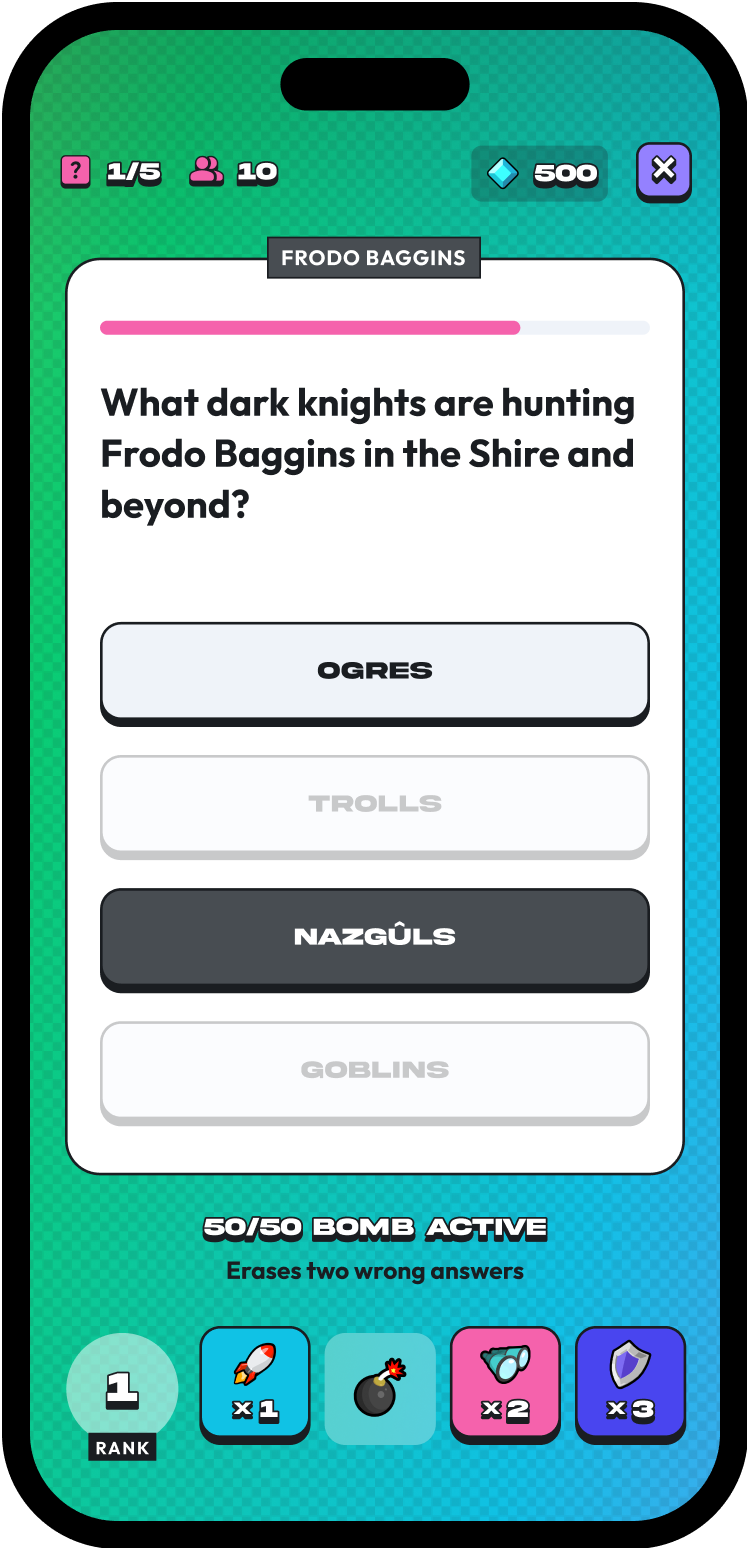Use the shield power-up
This screenshot has height=1548, width=747.
click(630, 1384)
